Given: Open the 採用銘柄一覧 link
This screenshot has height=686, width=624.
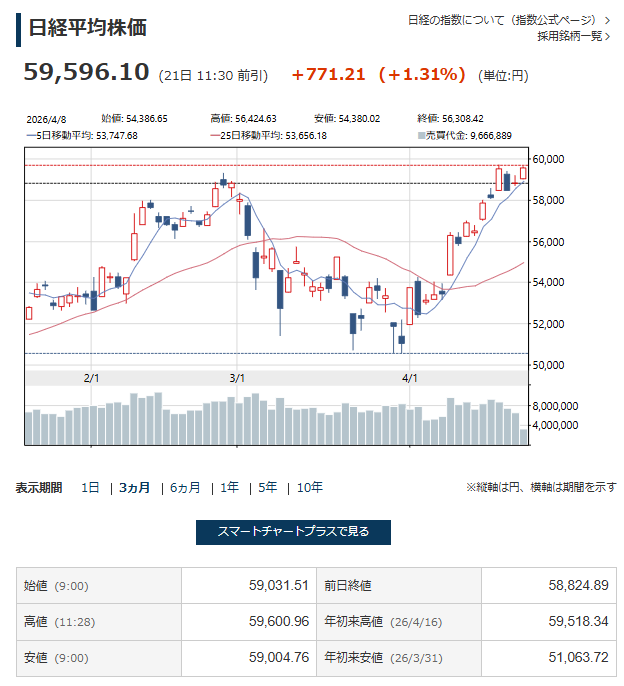Looking at the screenshot, I should click(x=574, y=36).
